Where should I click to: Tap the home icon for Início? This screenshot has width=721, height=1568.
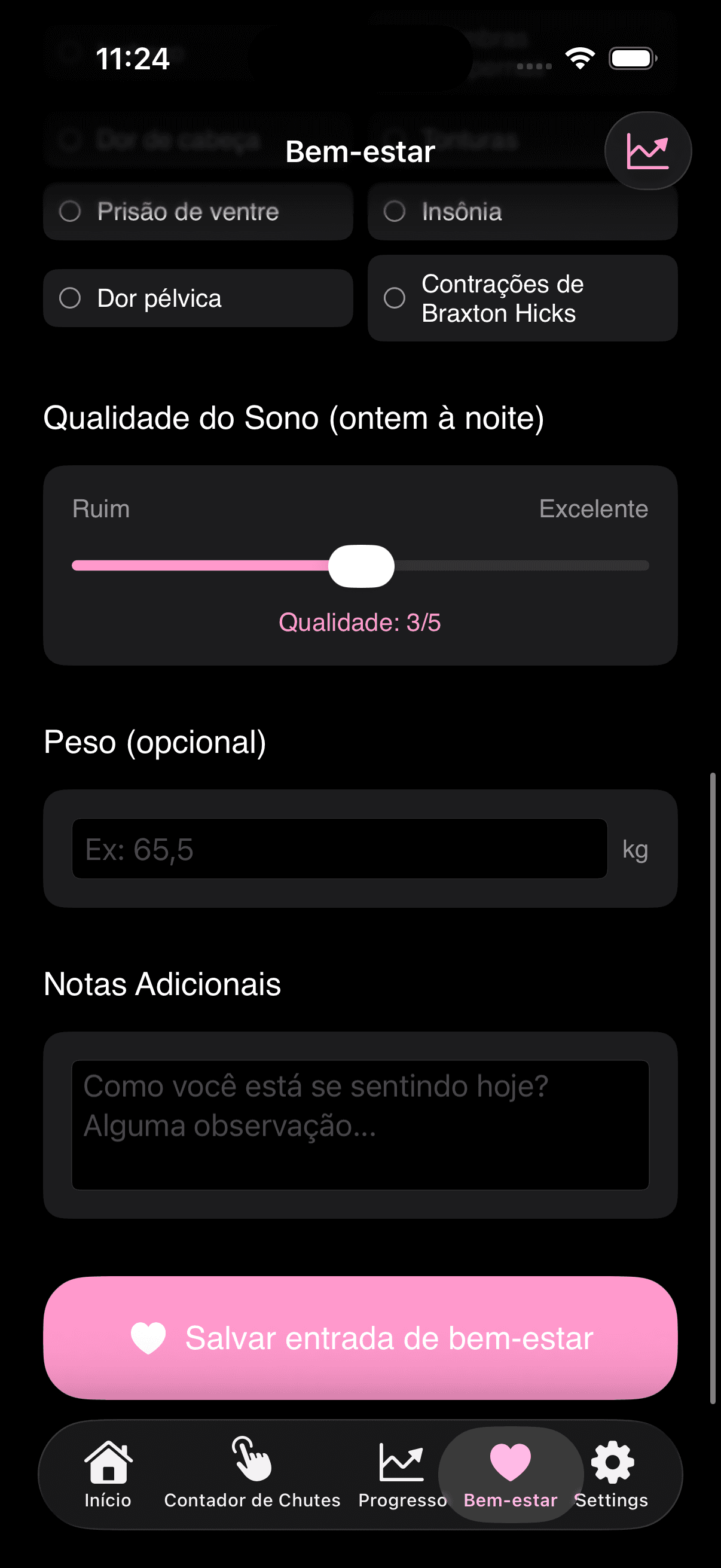coord(108,1463)
